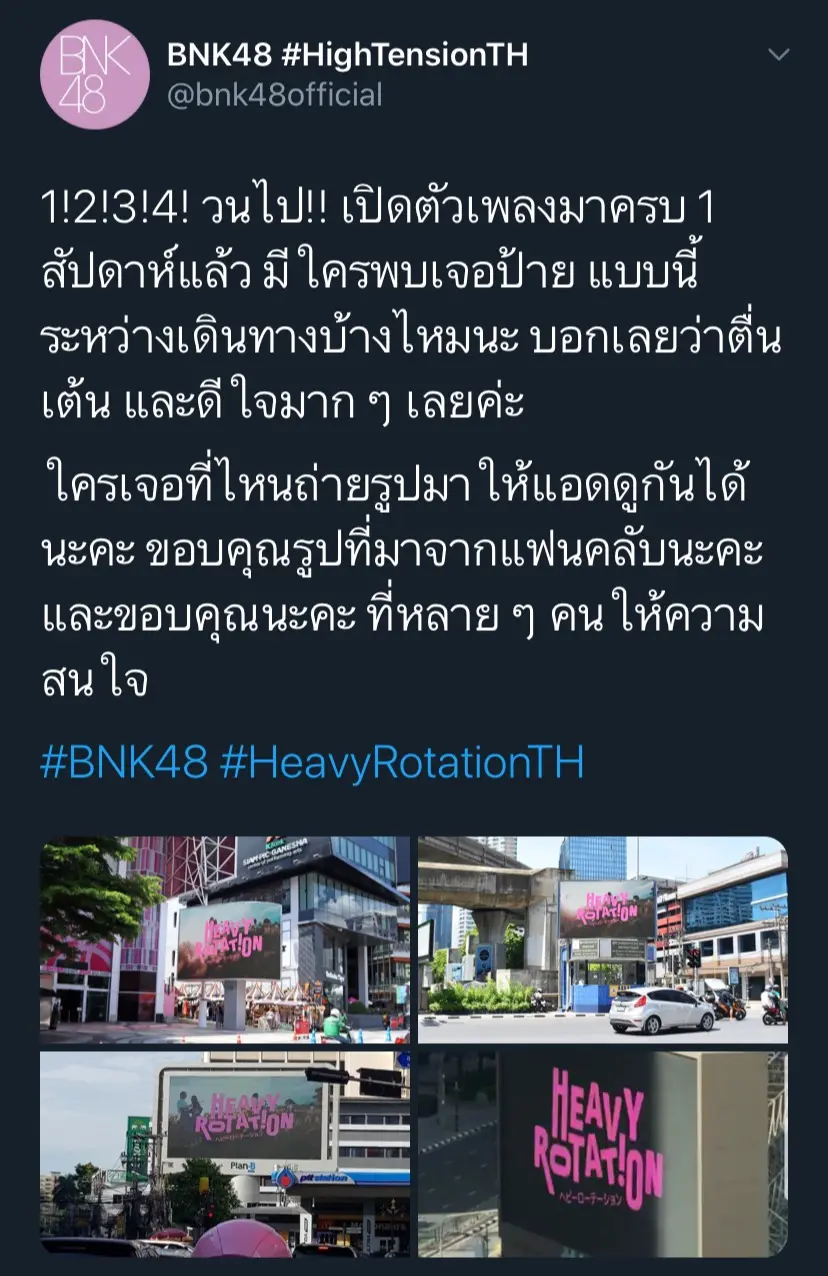Viewport: 828px width, 1276px height.
Task: Open the @bnk48official profile handle
Action: [275, 96]
